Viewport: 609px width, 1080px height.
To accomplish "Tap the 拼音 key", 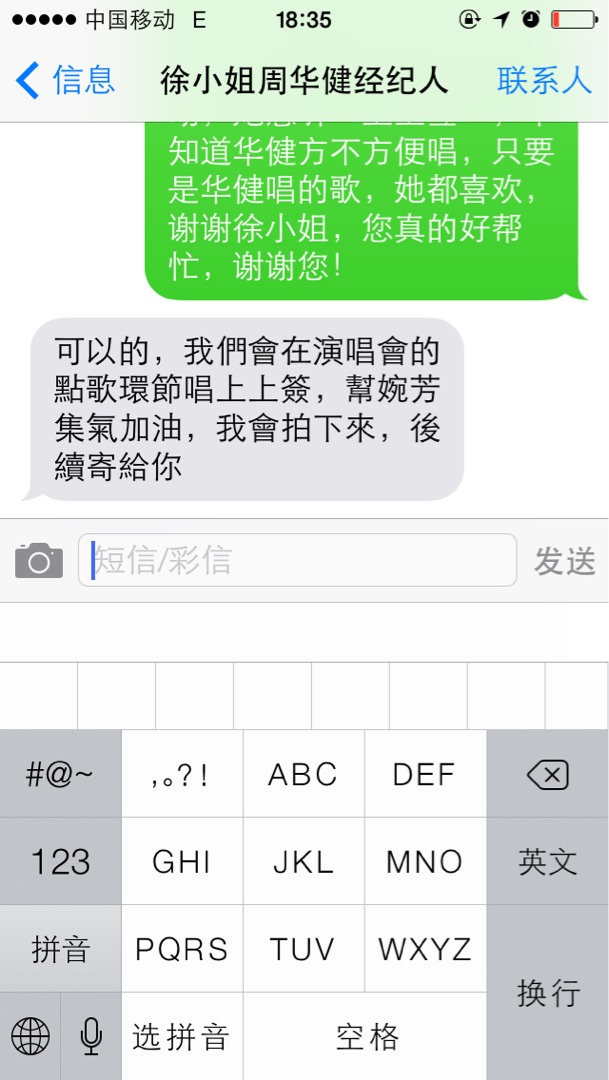I will (60, 949).
